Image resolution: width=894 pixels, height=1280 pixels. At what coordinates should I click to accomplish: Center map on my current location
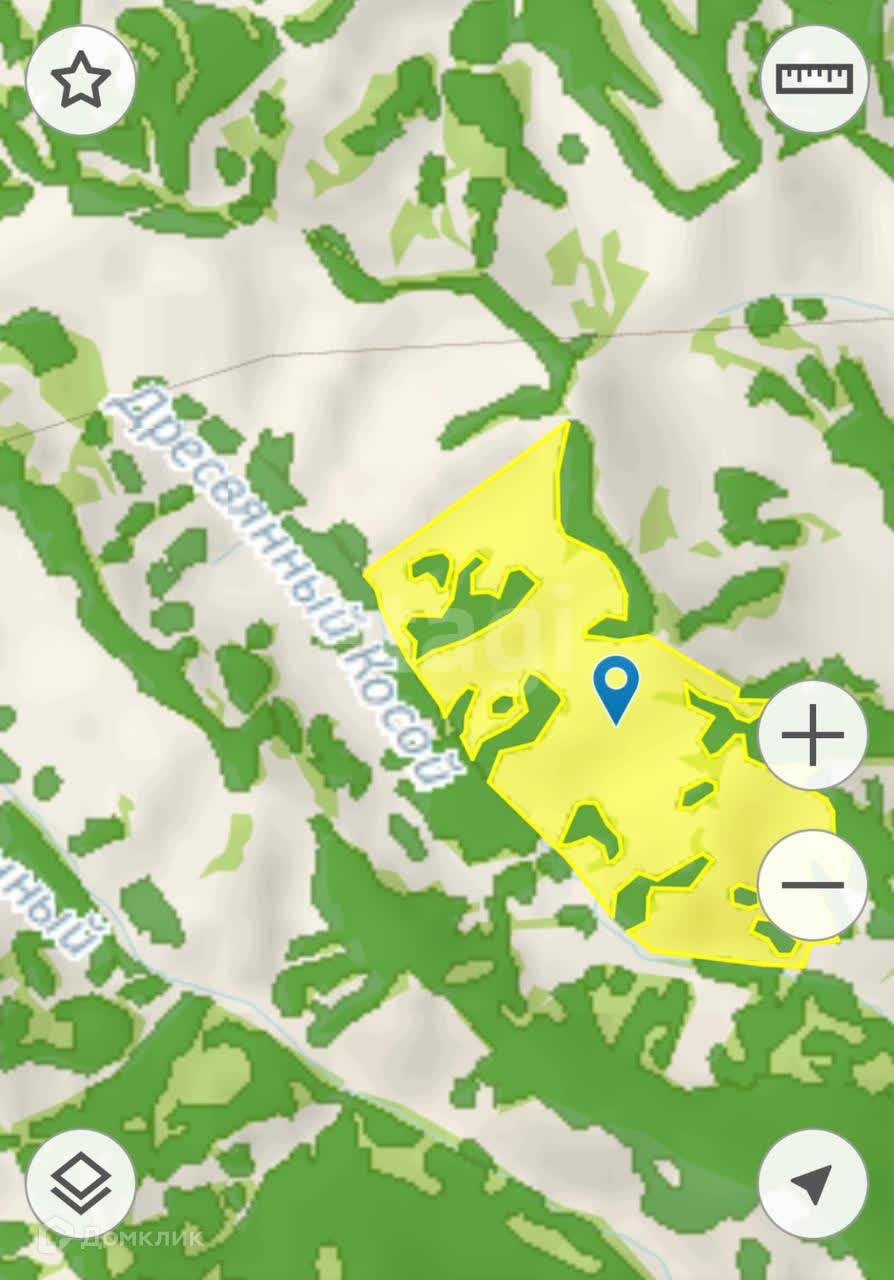click(812, 1185)
